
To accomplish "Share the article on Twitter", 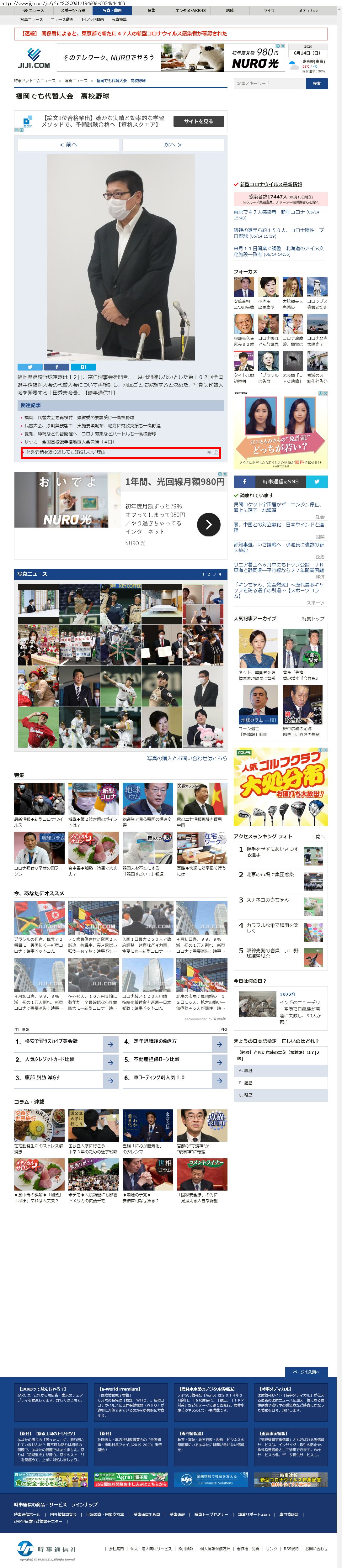I will (x=29, y=367).
